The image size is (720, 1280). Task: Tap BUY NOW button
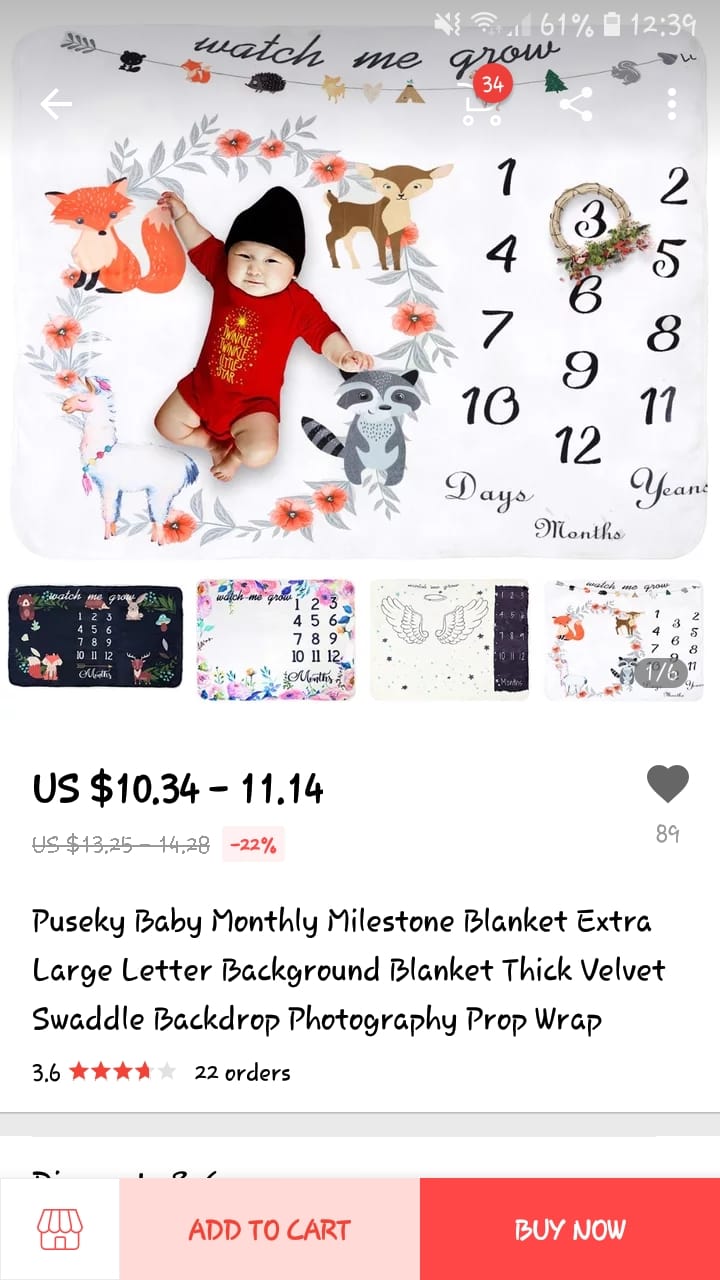click(x=569, y=1229)
